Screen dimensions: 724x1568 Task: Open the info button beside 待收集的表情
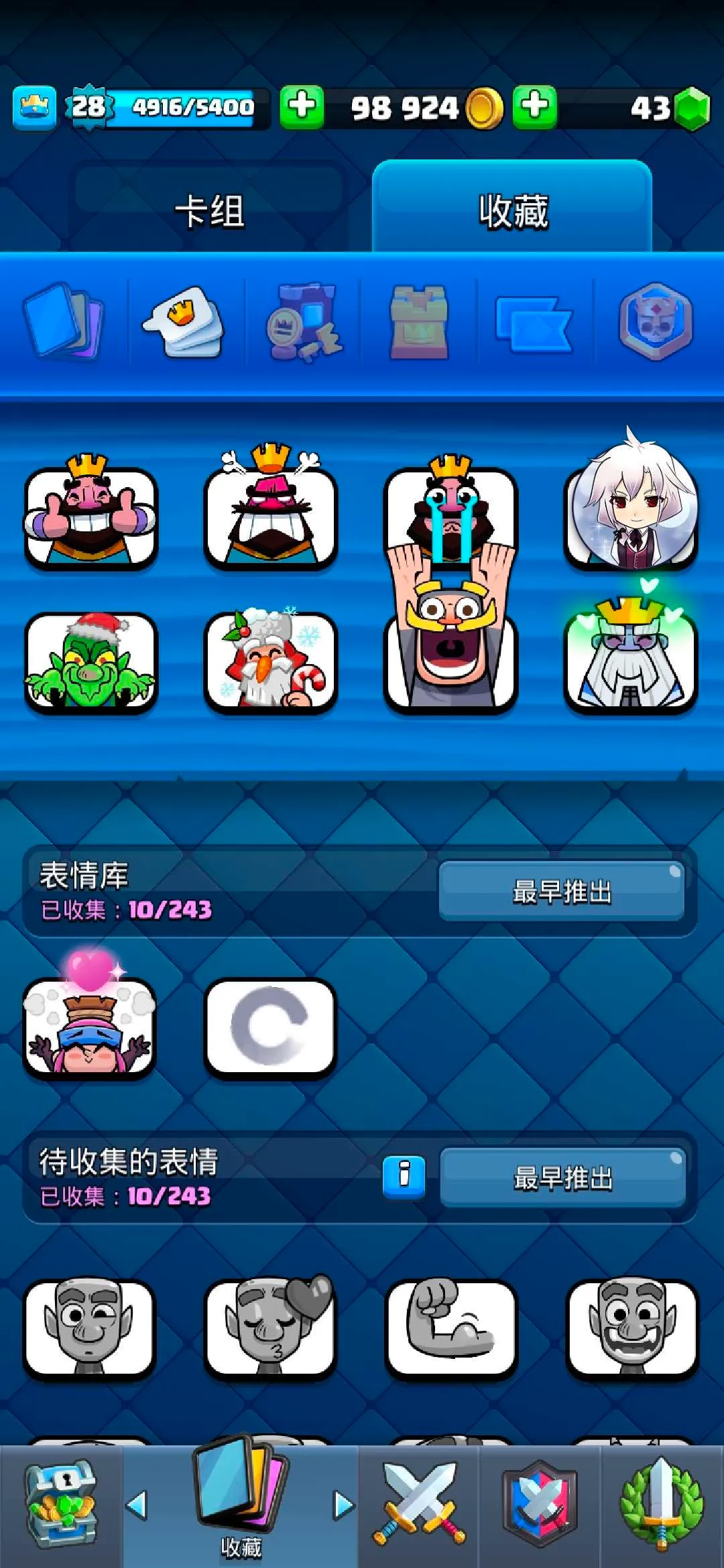404,1177
